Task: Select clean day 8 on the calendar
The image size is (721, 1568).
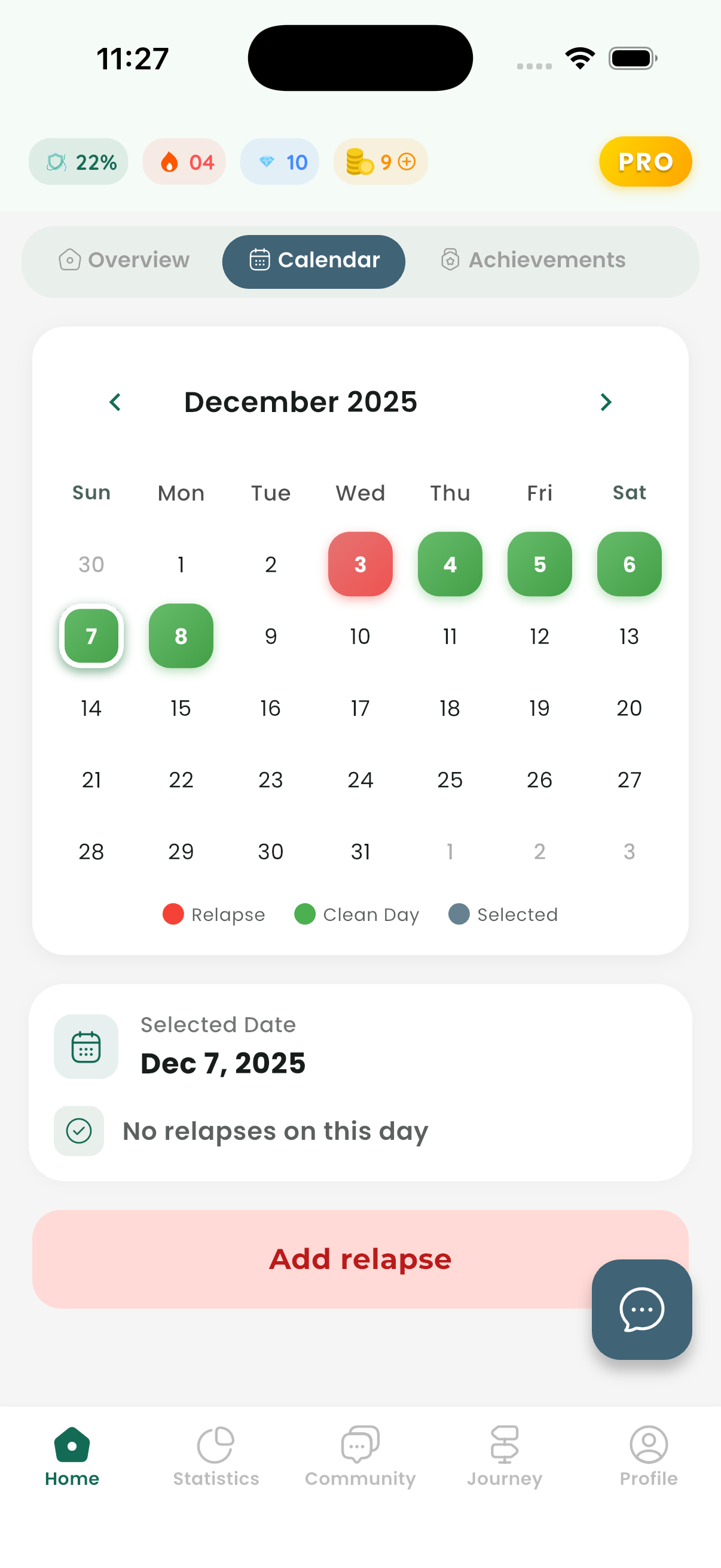Action: click(x=181, y=637)
